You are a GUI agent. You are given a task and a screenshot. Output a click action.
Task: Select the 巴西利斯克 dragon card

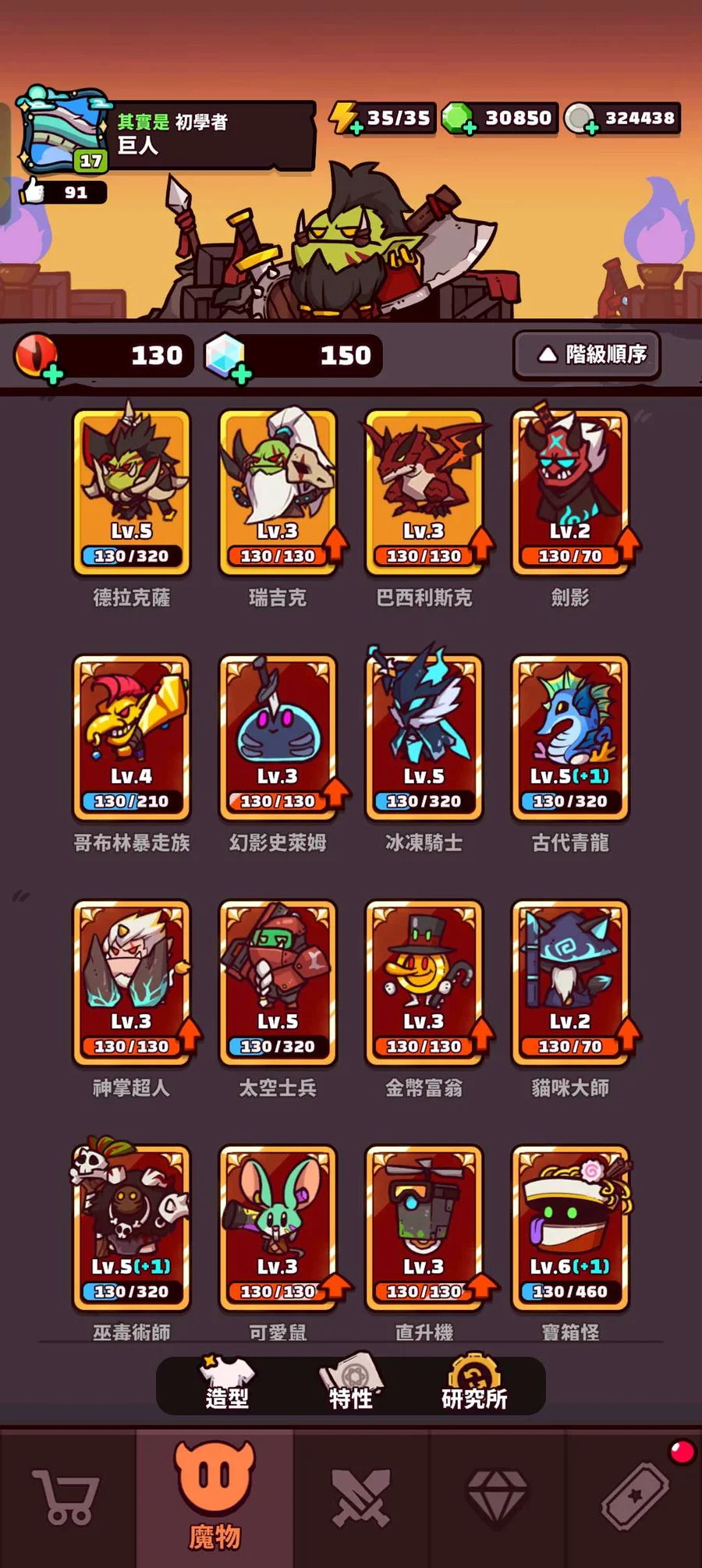point(424,493)
